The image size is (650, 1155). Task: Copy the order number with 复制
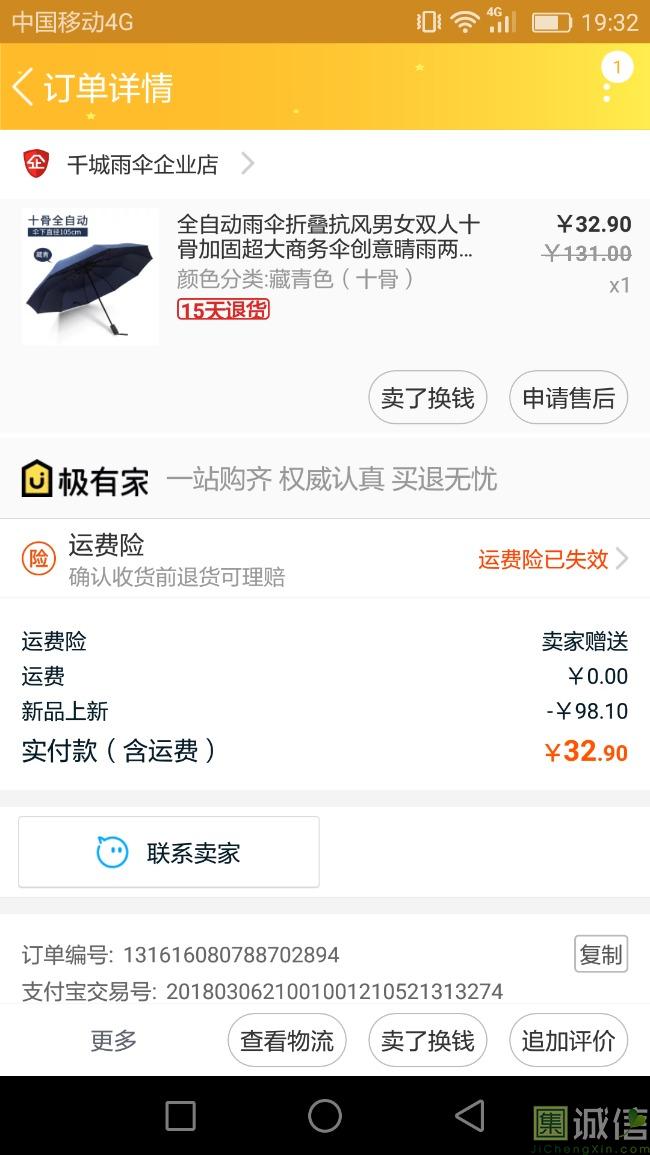pyautogui.click(x=601, y=954)
